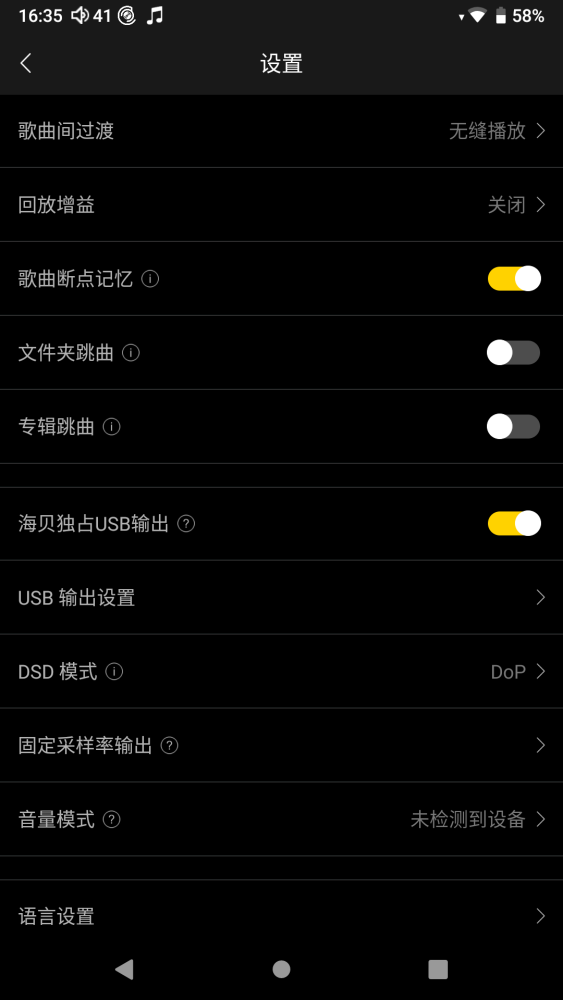Open 语言设置
The height and width of the screenshot is (1000, 563).
281,916
